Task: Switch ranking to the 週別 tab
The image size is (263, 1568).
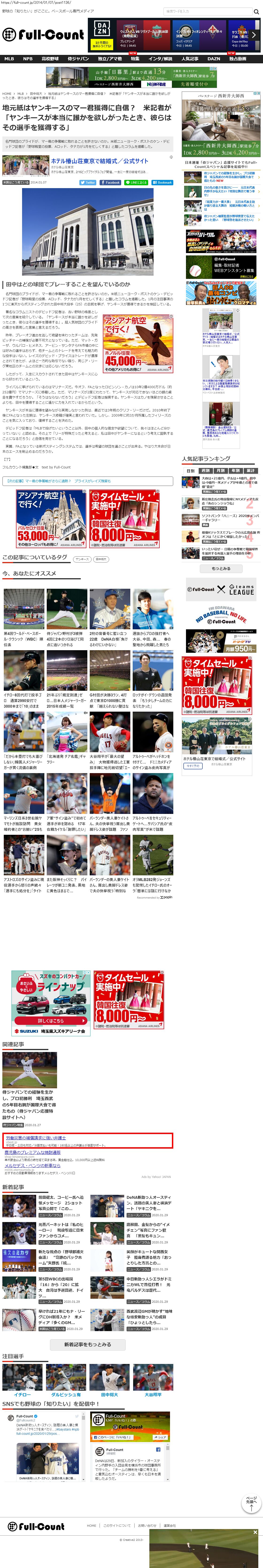Action: coord(206,471)
